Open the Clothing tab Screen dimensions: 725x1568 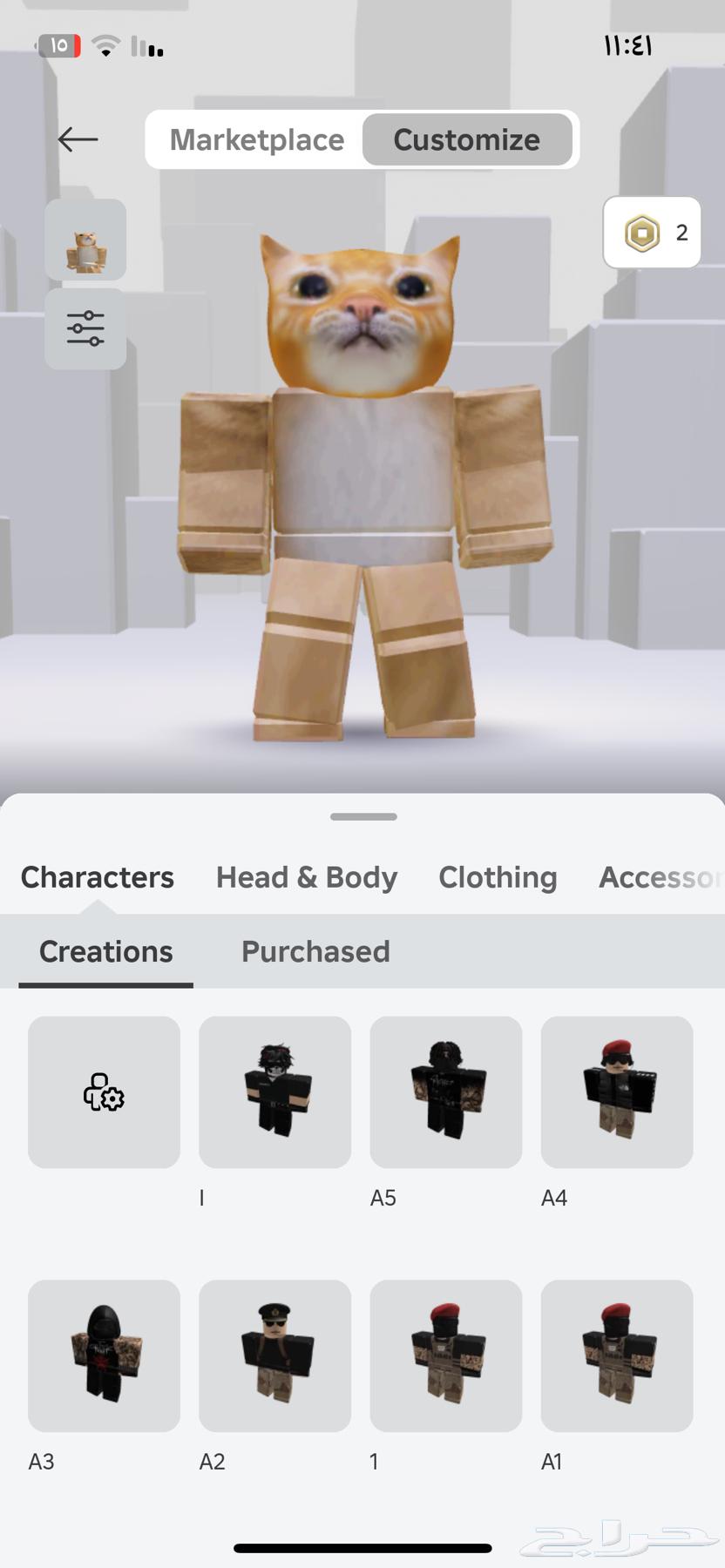point(498,877)
